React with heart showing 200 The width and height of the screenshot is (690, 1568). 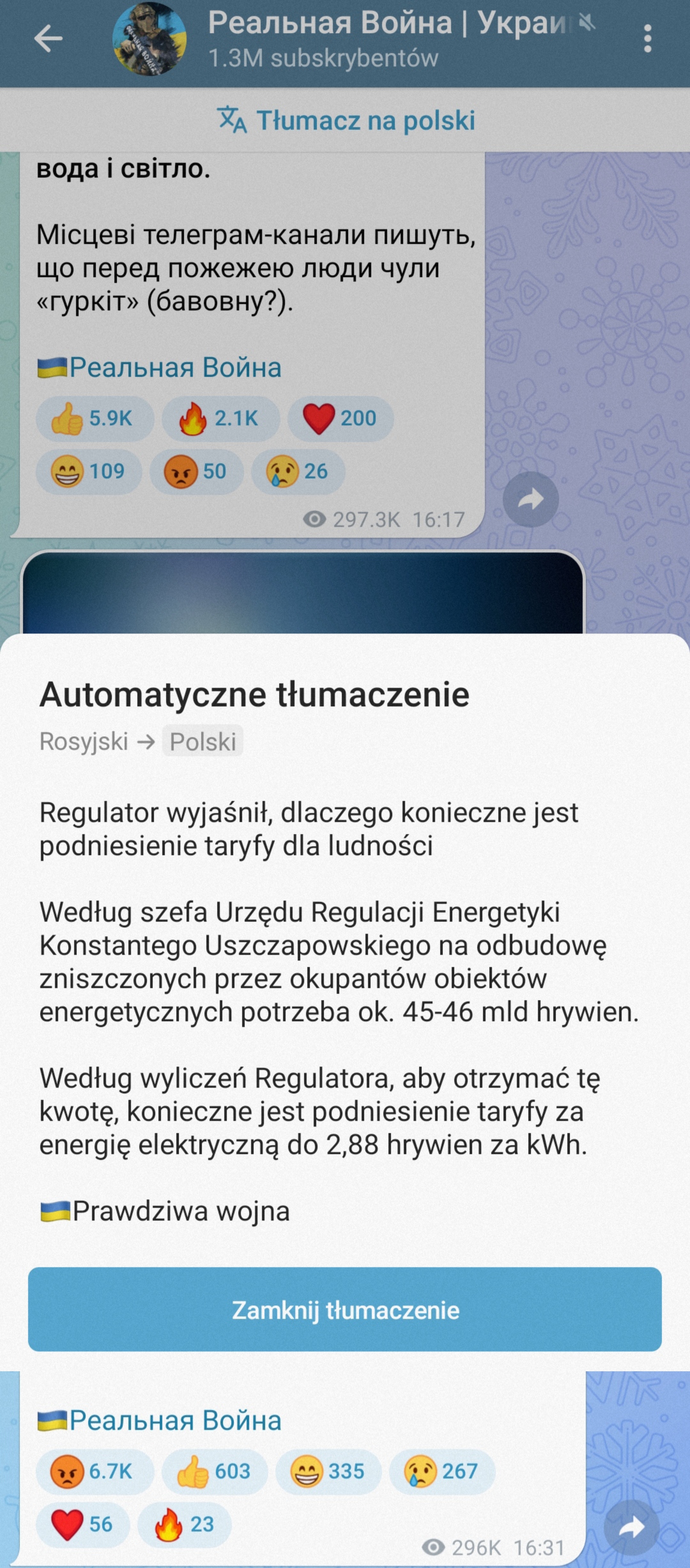click(340, 419)
